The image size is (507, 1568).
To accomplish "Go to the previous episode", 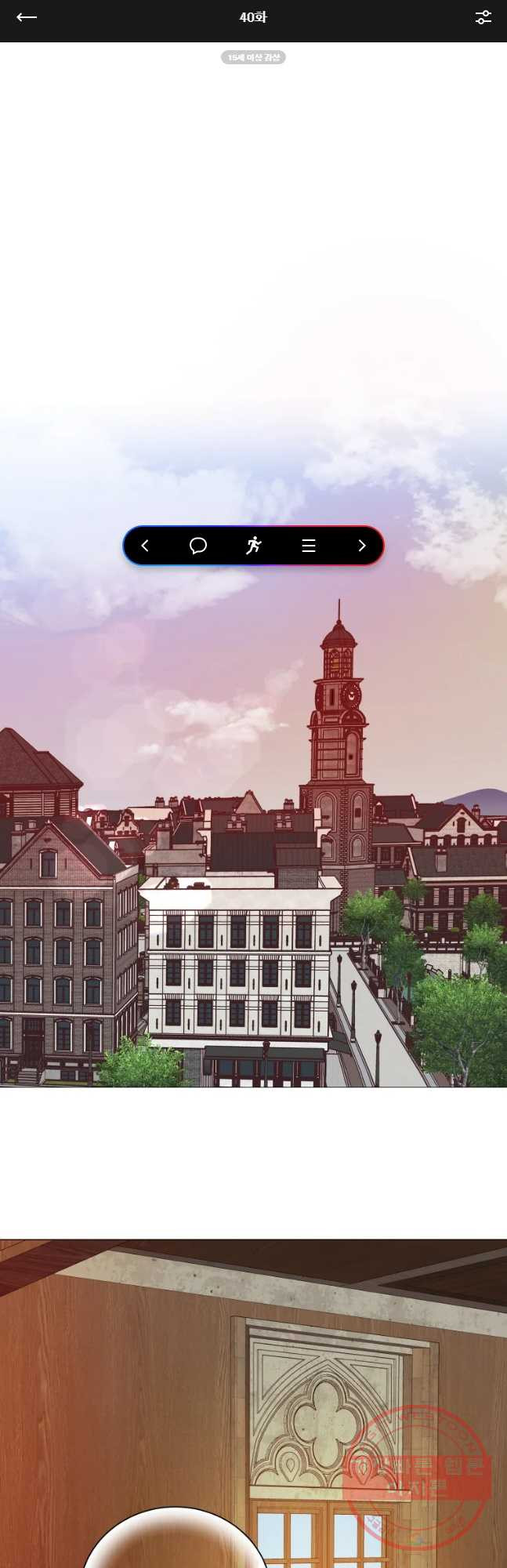I will coord(145,546).
